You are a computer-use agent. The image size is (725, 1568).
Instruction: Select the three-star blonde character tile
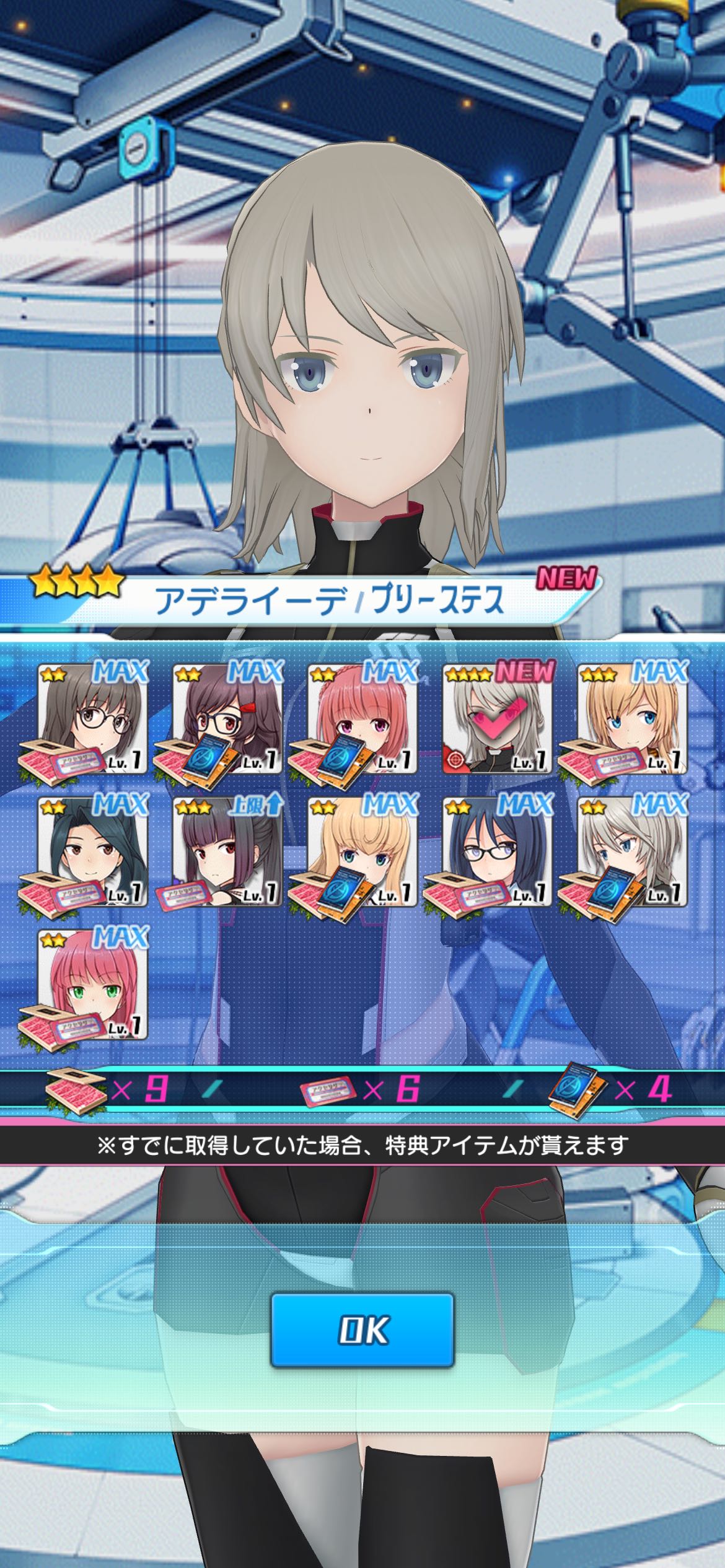pos(632,719)
